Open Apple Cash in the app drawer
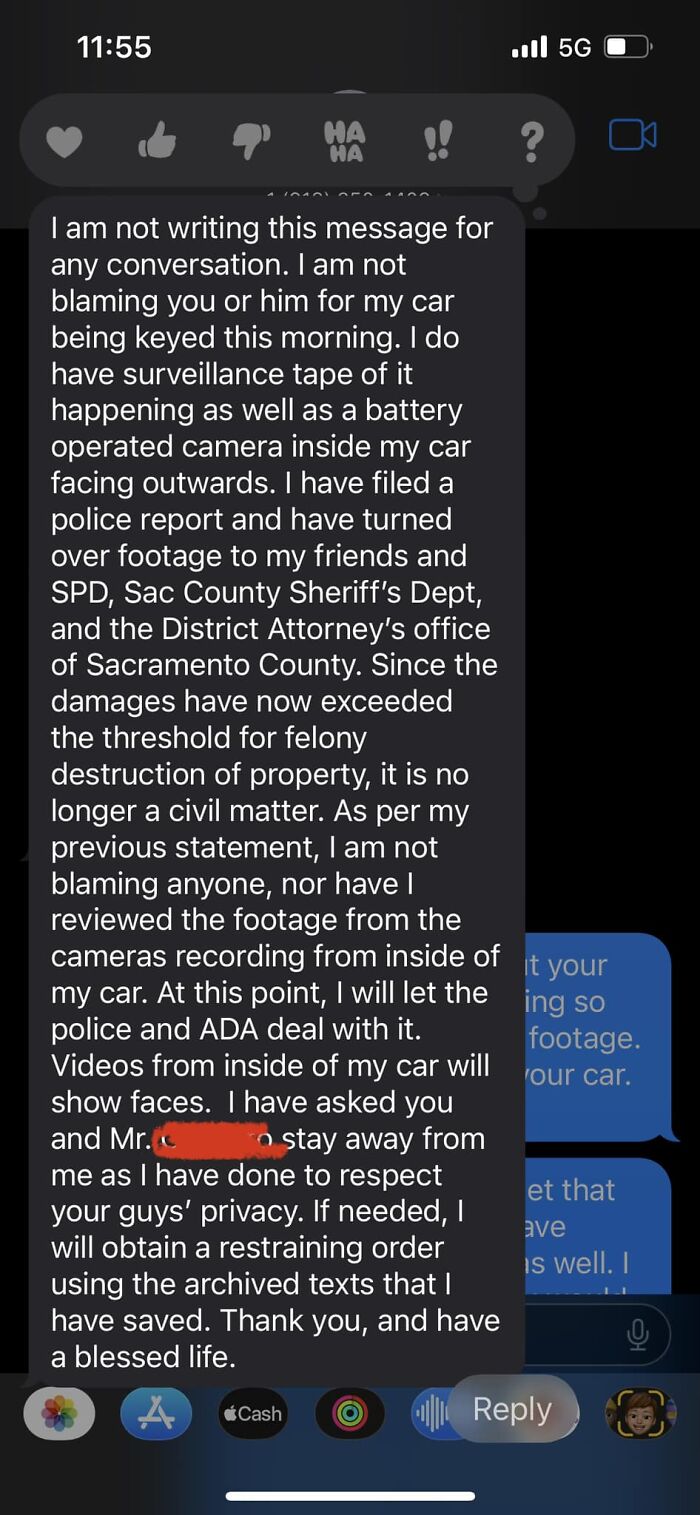 point(252,1413)
